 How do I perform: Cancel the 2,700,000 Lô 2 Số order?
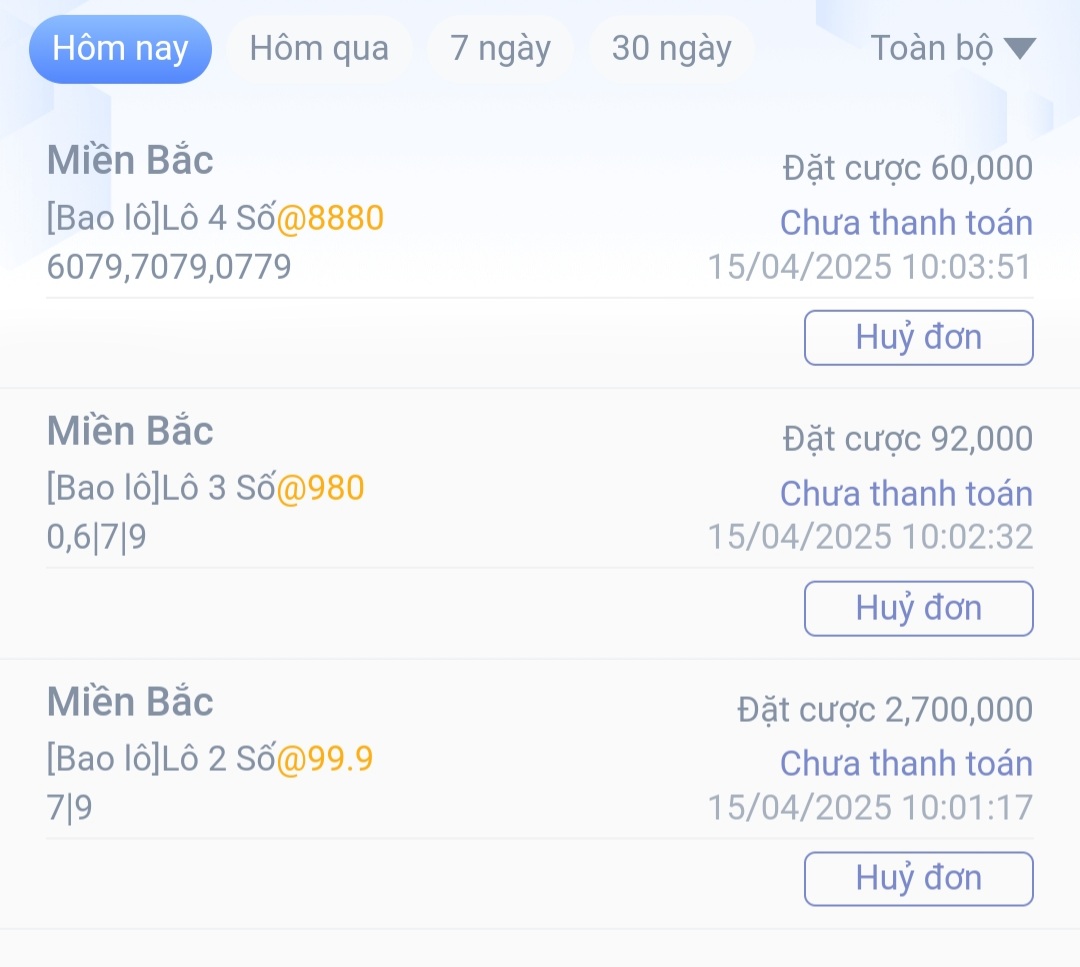coord(918,878)
